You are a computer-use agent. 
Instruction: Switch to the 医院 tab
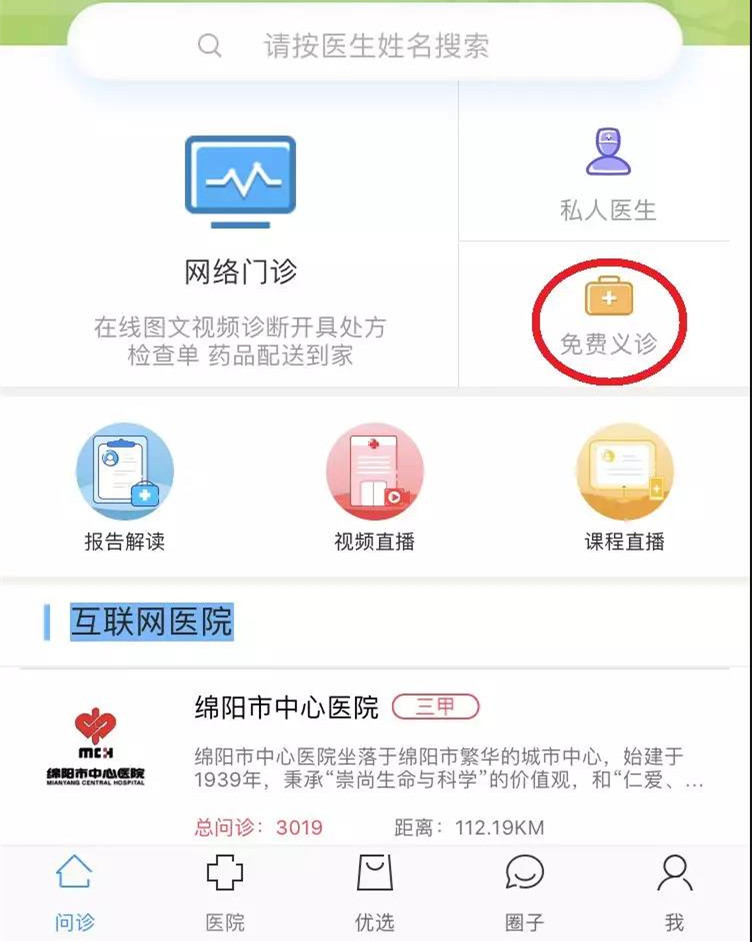click(x=225, y=892)
